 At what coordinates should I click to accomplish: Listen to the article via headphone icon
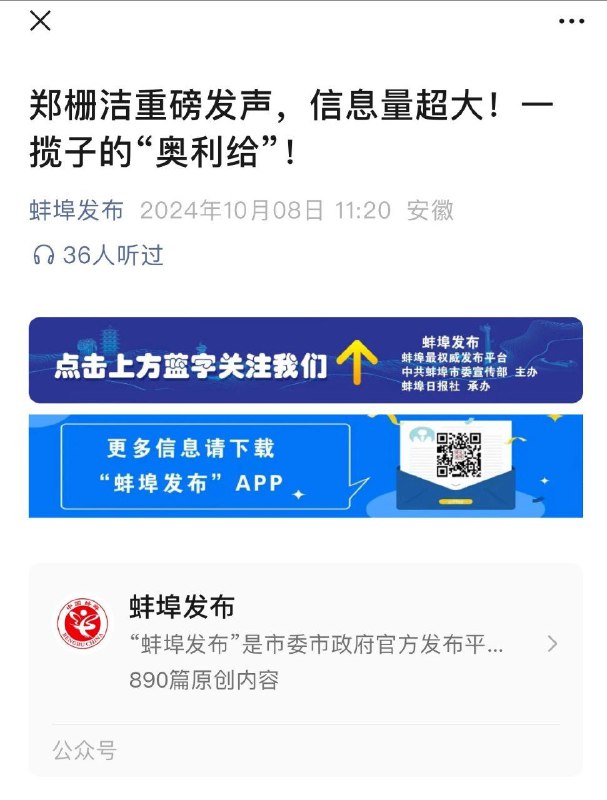point(43,256)
